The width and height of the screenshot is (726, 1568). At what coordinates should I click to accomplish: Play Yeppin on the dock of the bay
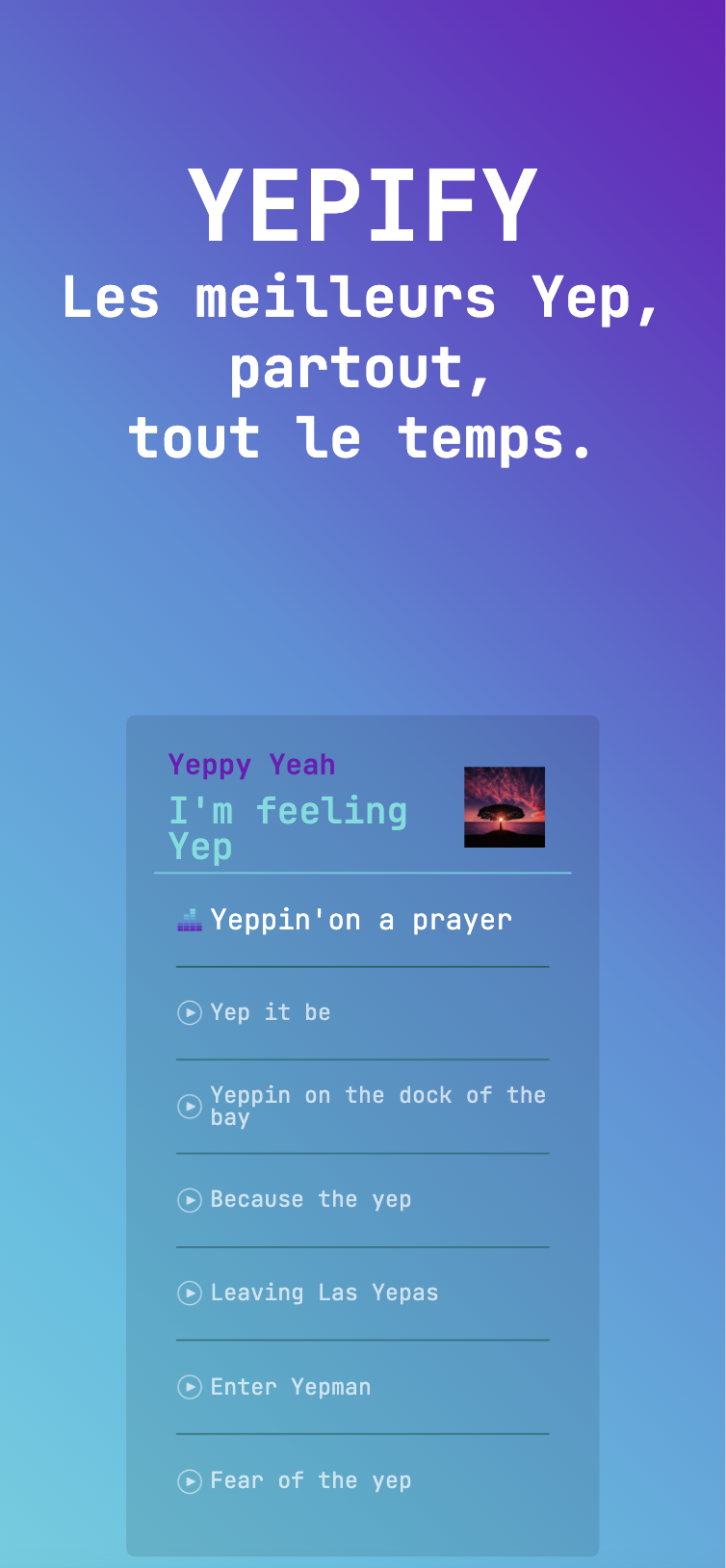click(362, 1107)
